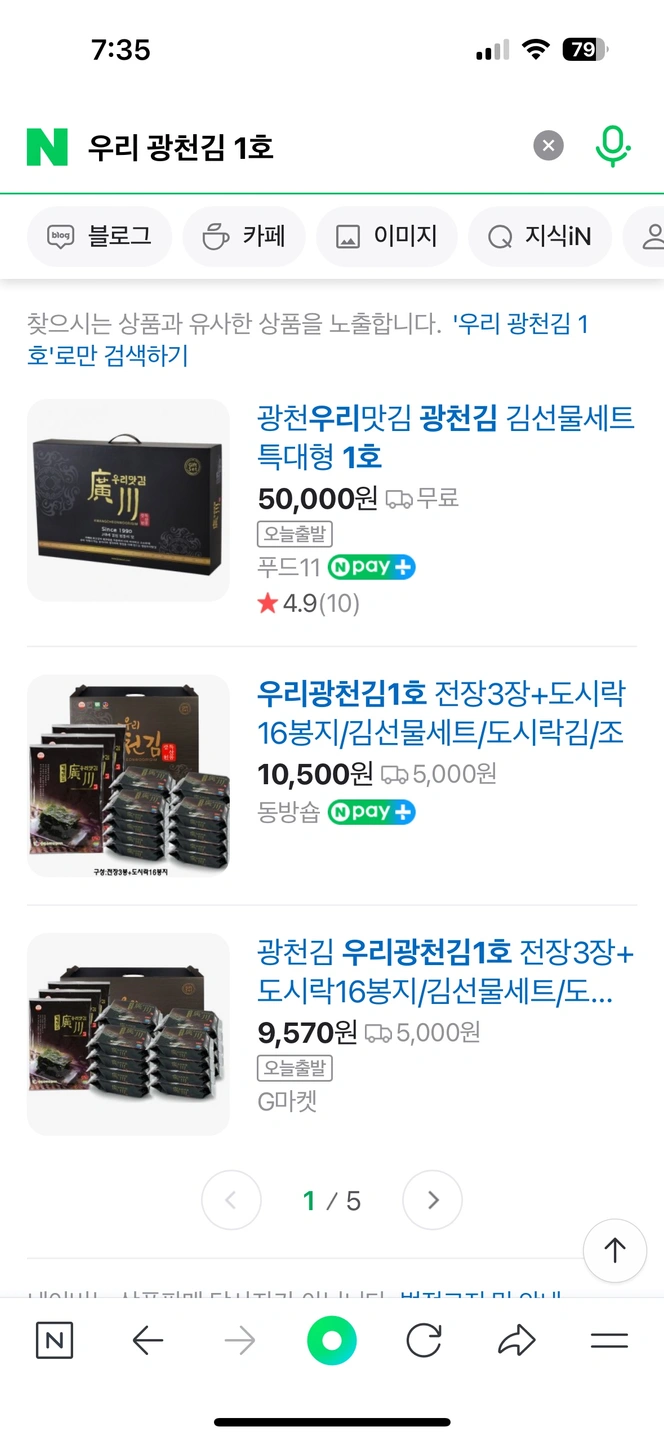Go back to the previous page
The image size is (664, 1440).
[x=148, y=1341]
